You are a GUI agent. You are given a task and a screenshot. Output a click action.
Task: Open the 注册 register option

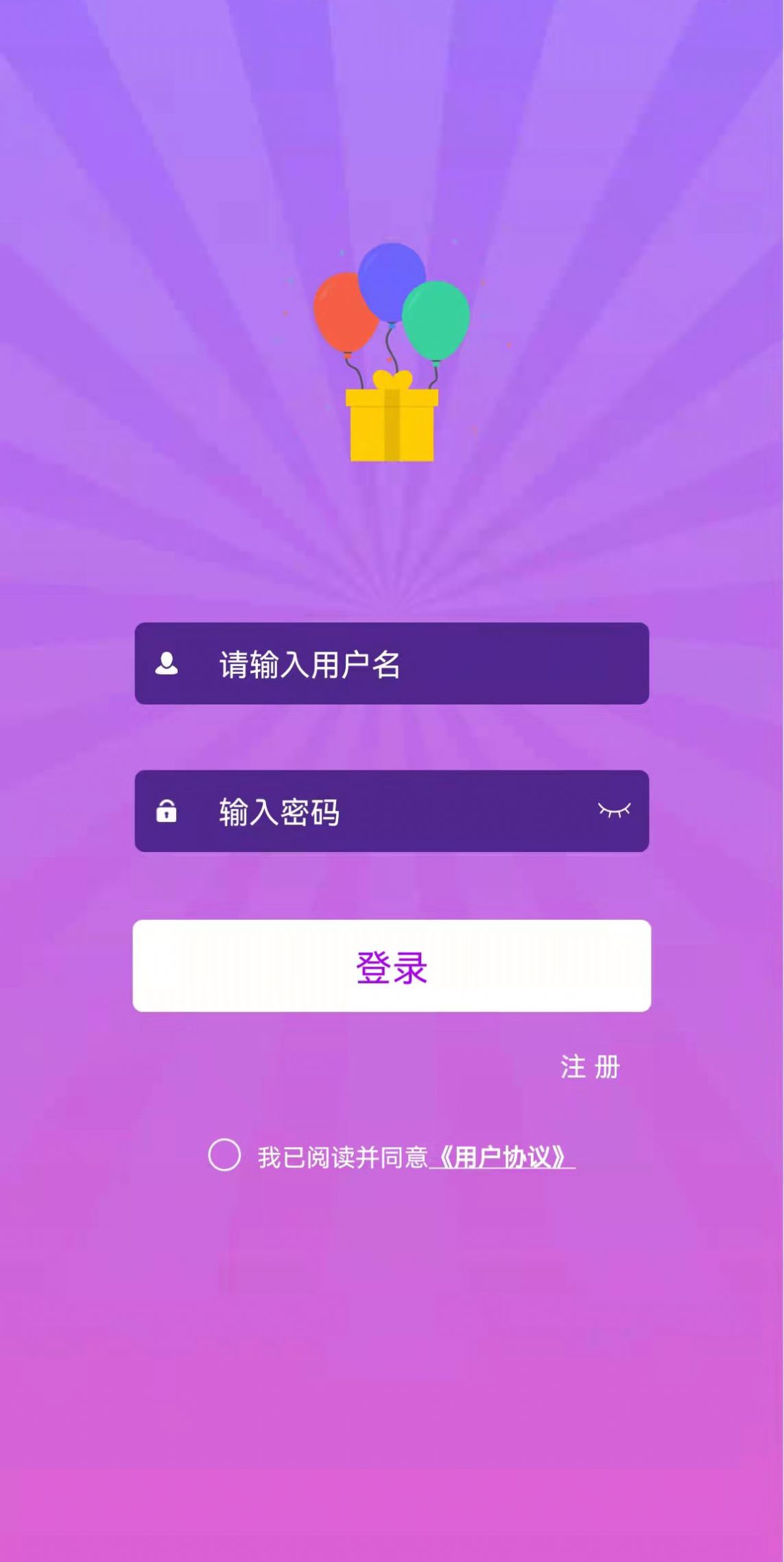[590, 1067]
